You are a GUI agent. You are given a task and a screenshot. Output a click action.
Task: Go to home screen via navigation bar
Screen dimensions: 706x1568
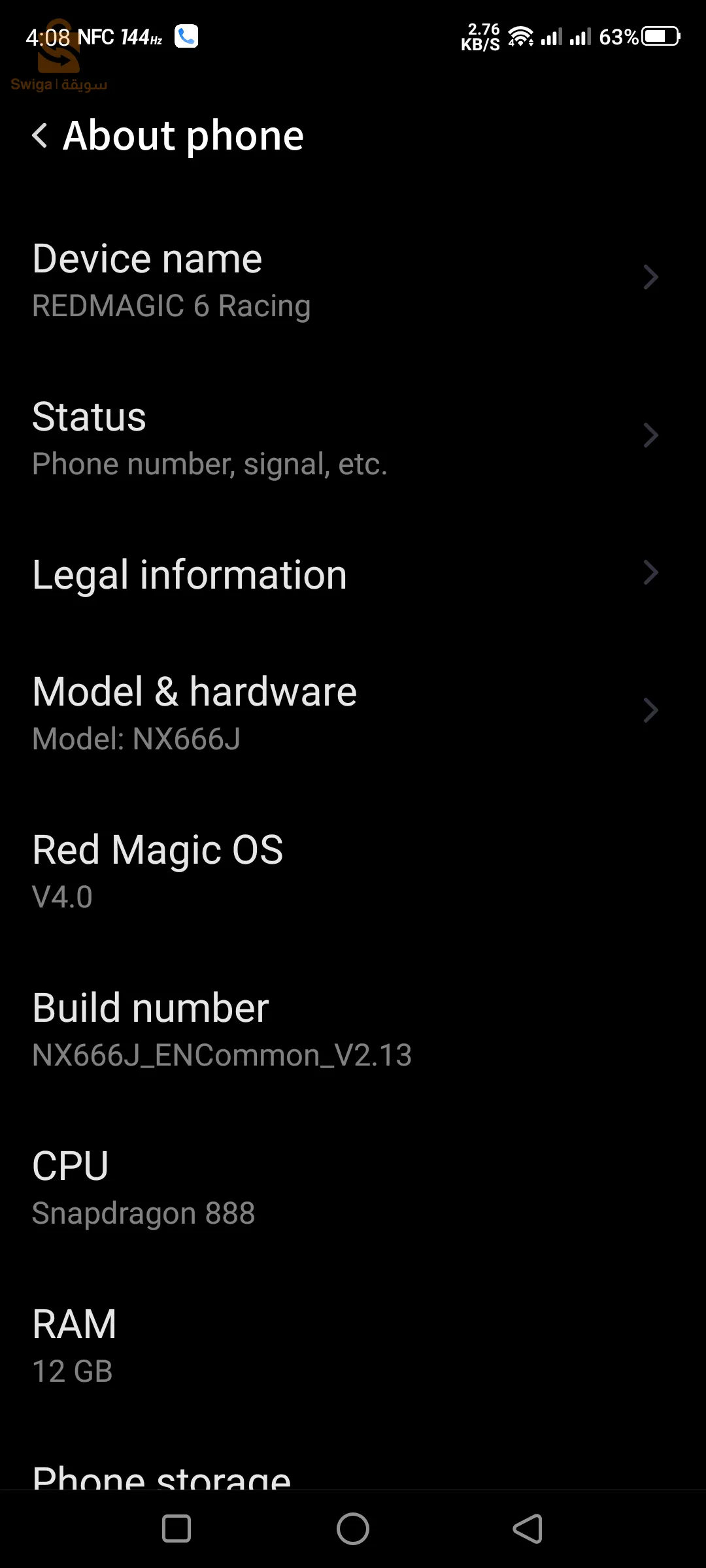coord(353,1529)
